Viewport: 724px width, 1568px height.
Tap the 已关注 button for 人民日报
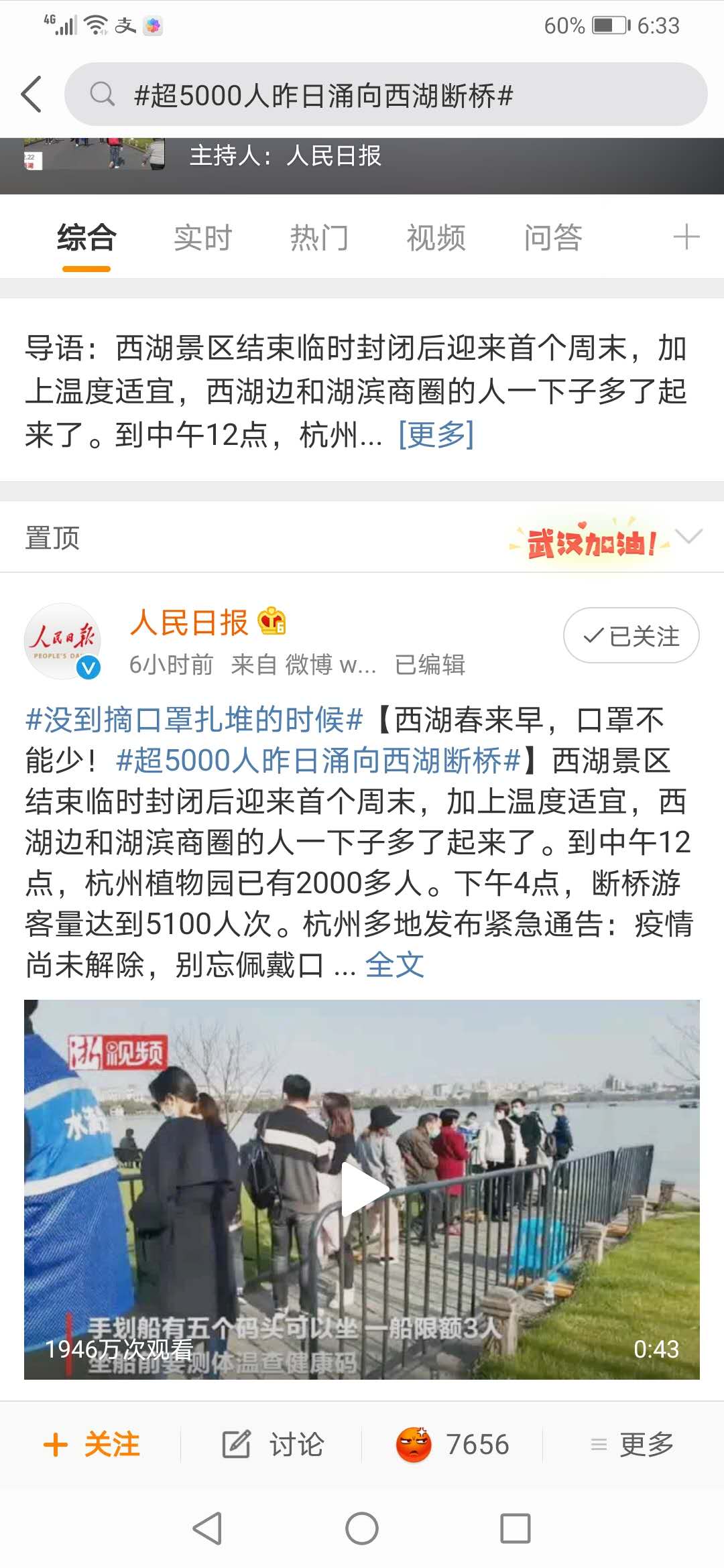point(631,635)
